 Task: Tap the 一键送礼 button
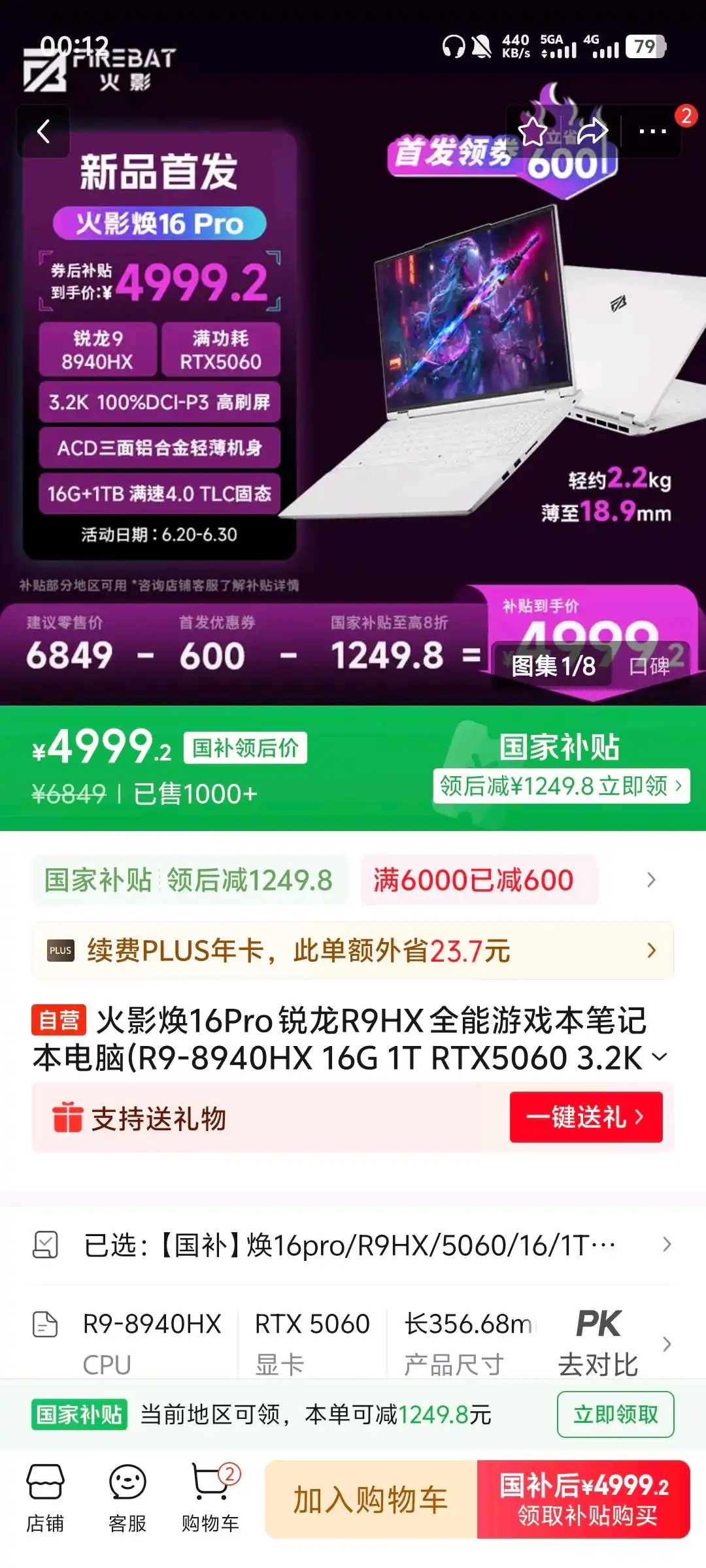point(586,1117)
